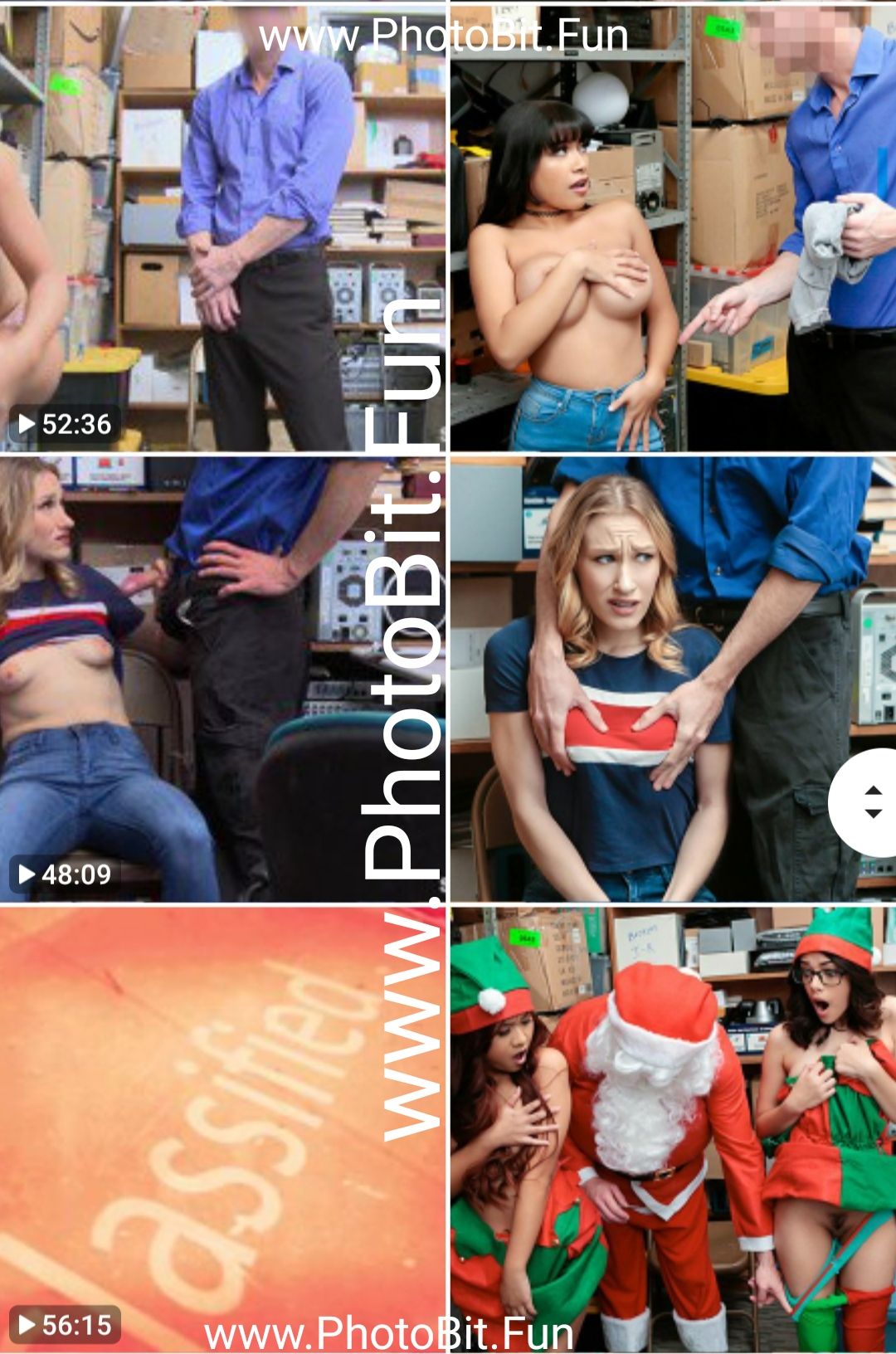This screenshot has width=896, height=1354.
Task: Open the 56:15 video with orange cover
Action: [222, 1128]
